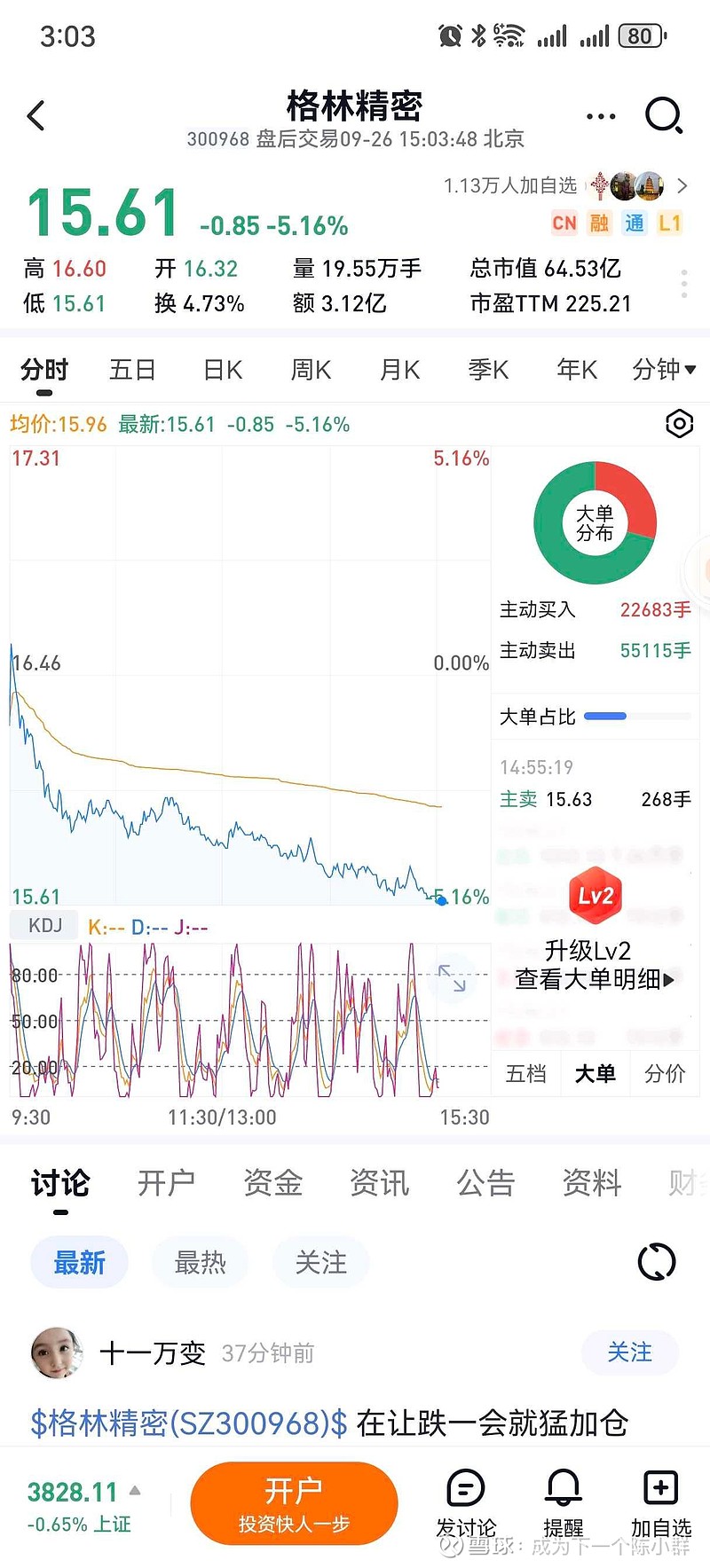
Task: Expand the chart to fullscreen
Action: pos(453,977)
